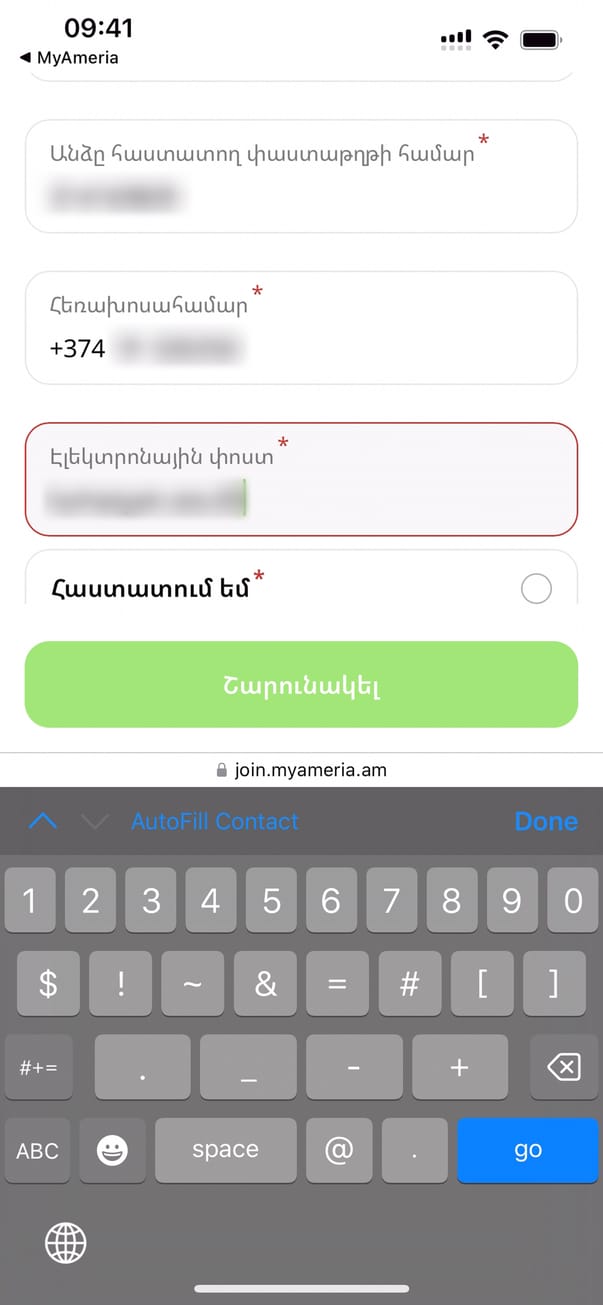Return to MyAmeria app
Viewport: 603px width, 1305px height.
pos(68,58)
